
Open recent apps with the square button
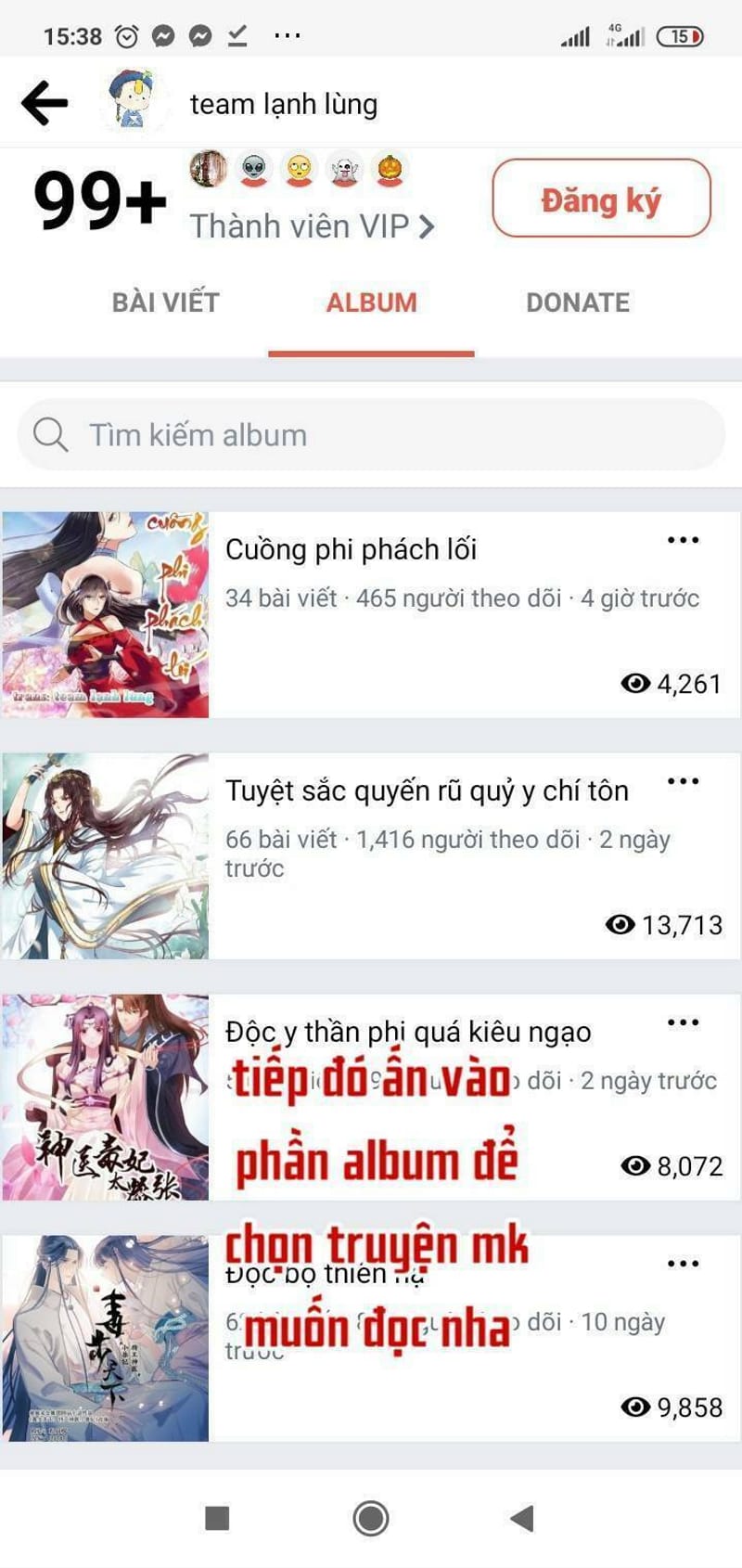[217, 1518]
